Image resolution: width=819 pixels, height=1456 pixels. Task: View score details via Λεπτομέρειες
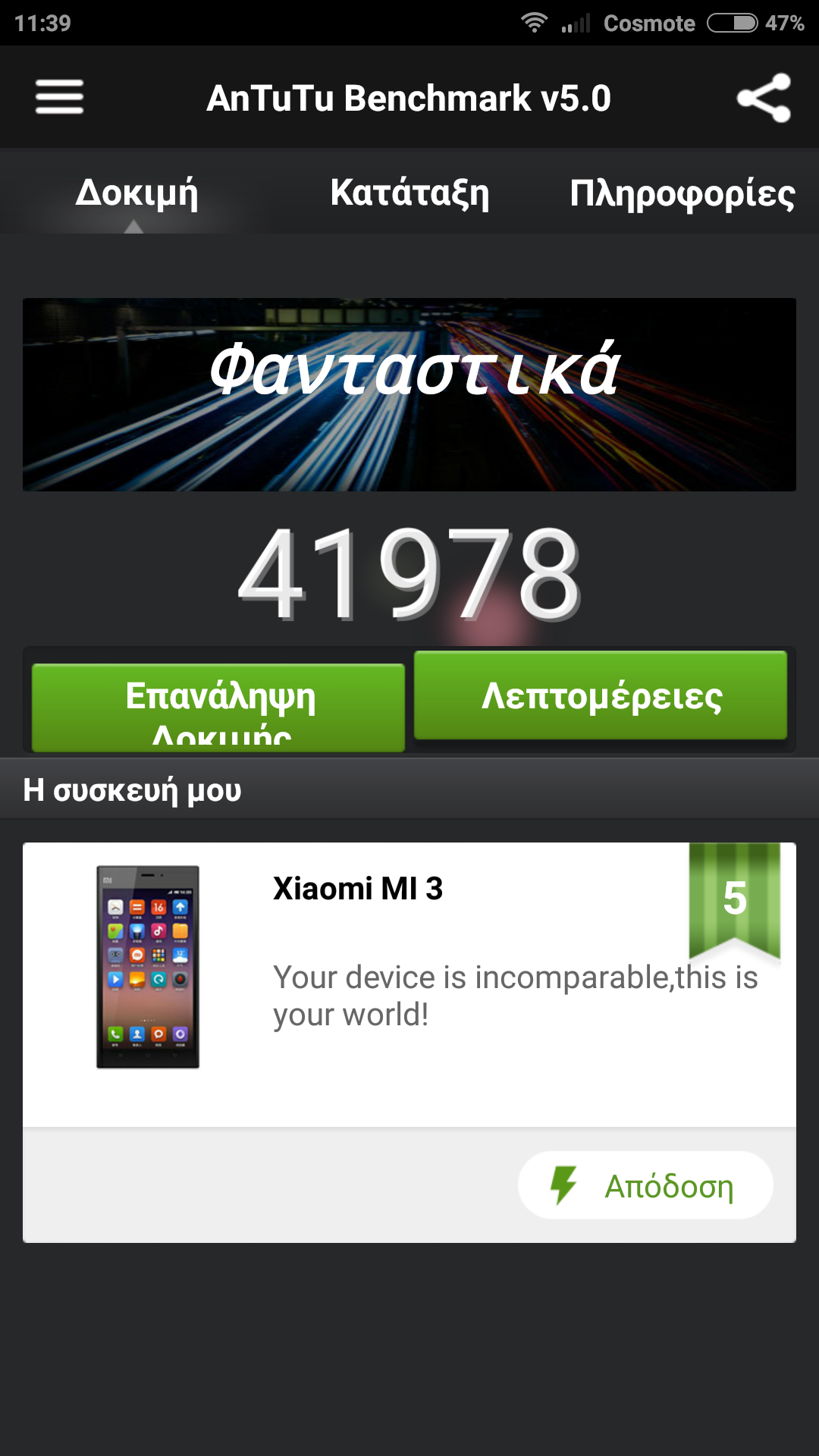pos(601,695)
